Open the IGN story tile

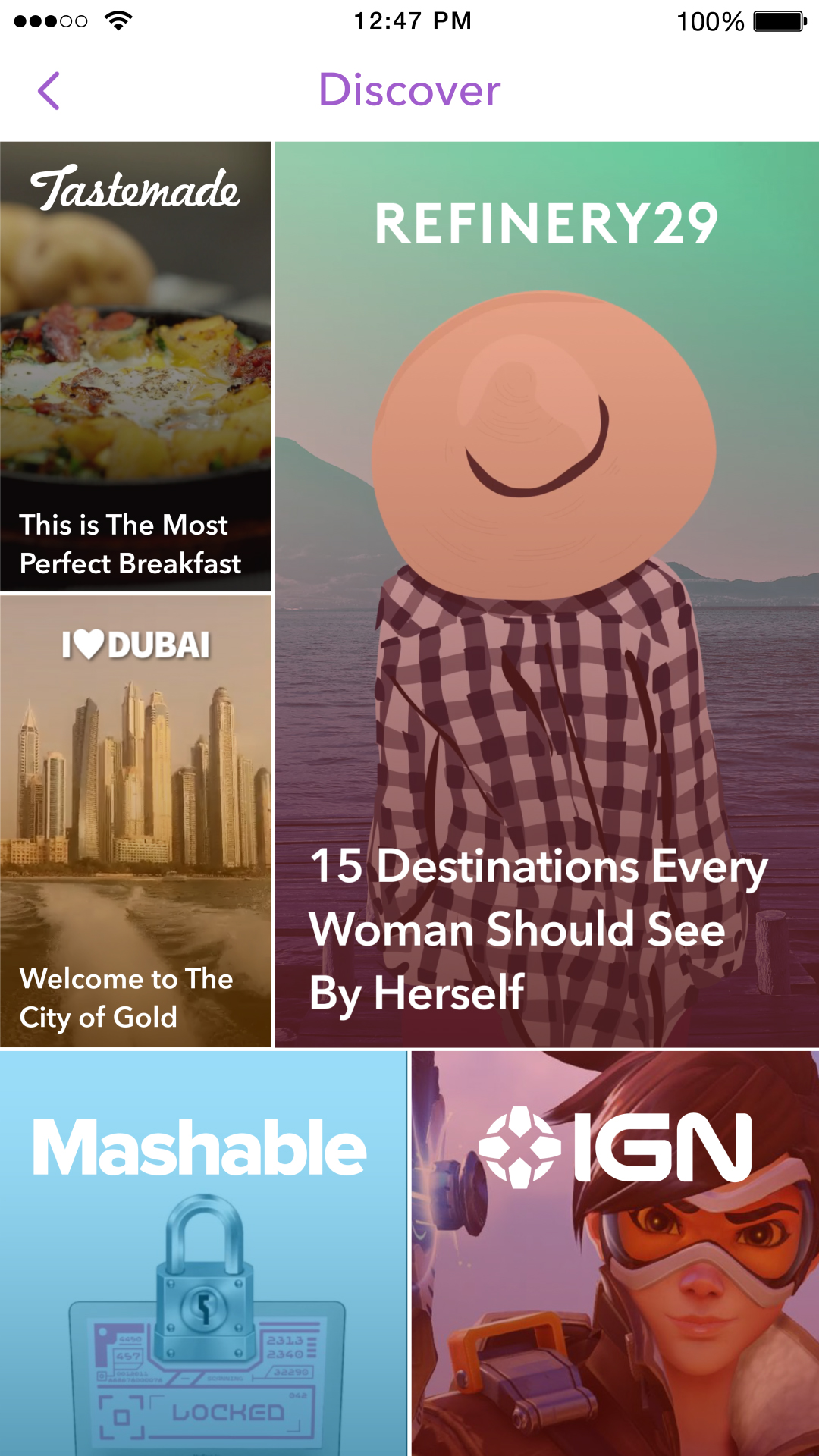click(x=615, y=1253)
